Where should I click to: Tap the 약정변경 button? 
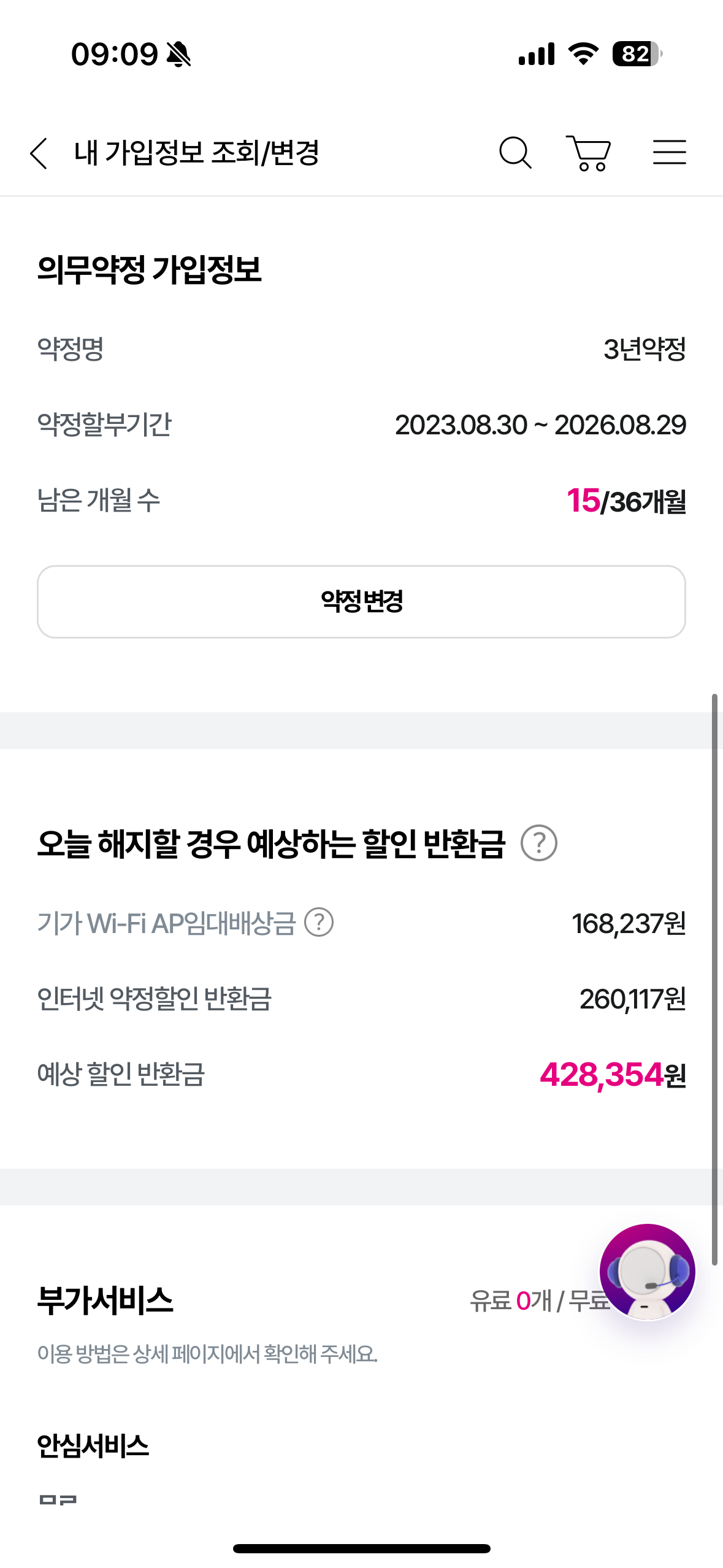[x=361, y=601]
